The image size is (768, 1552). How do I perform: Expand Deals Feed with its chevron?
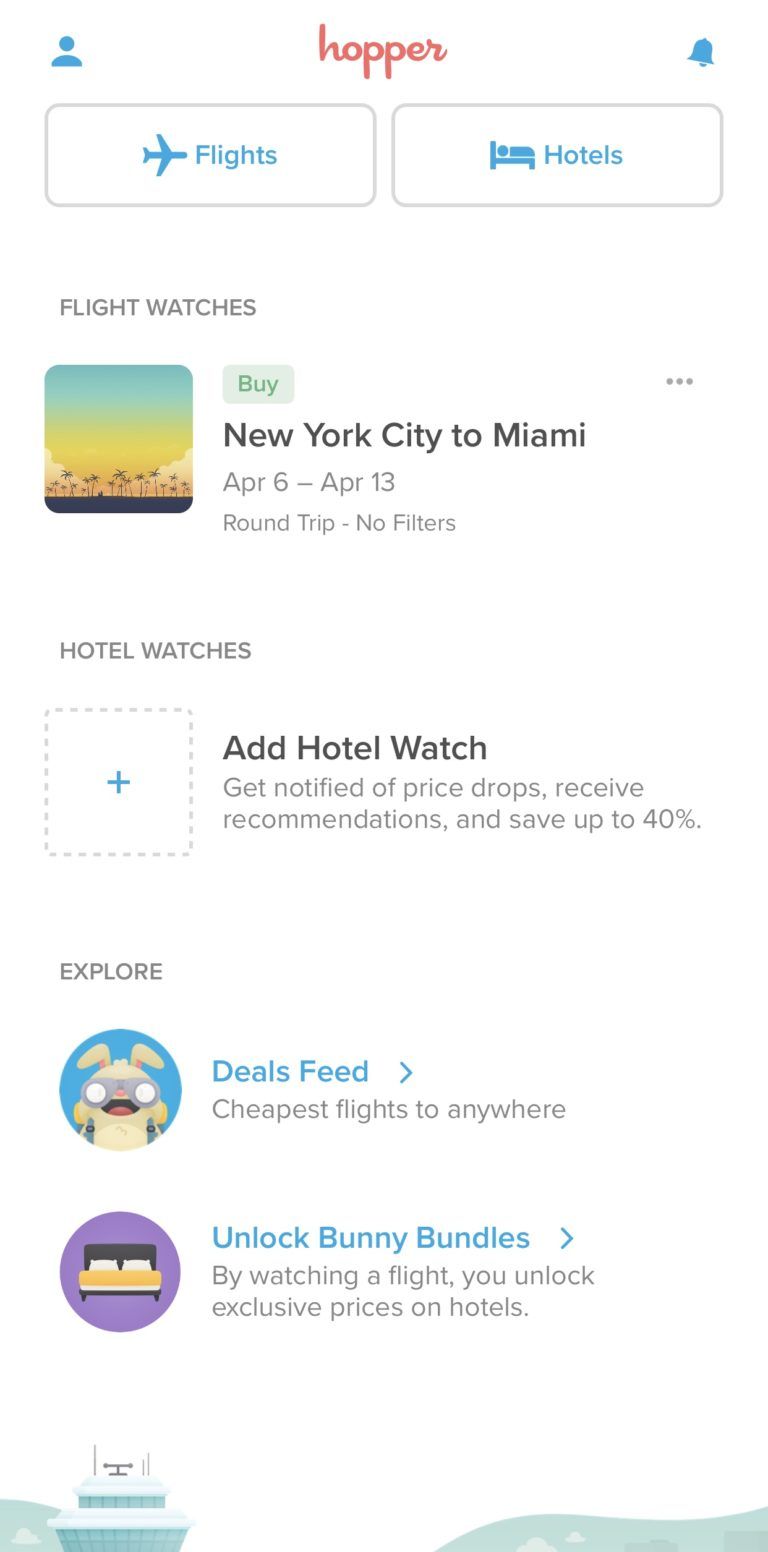406,1072
